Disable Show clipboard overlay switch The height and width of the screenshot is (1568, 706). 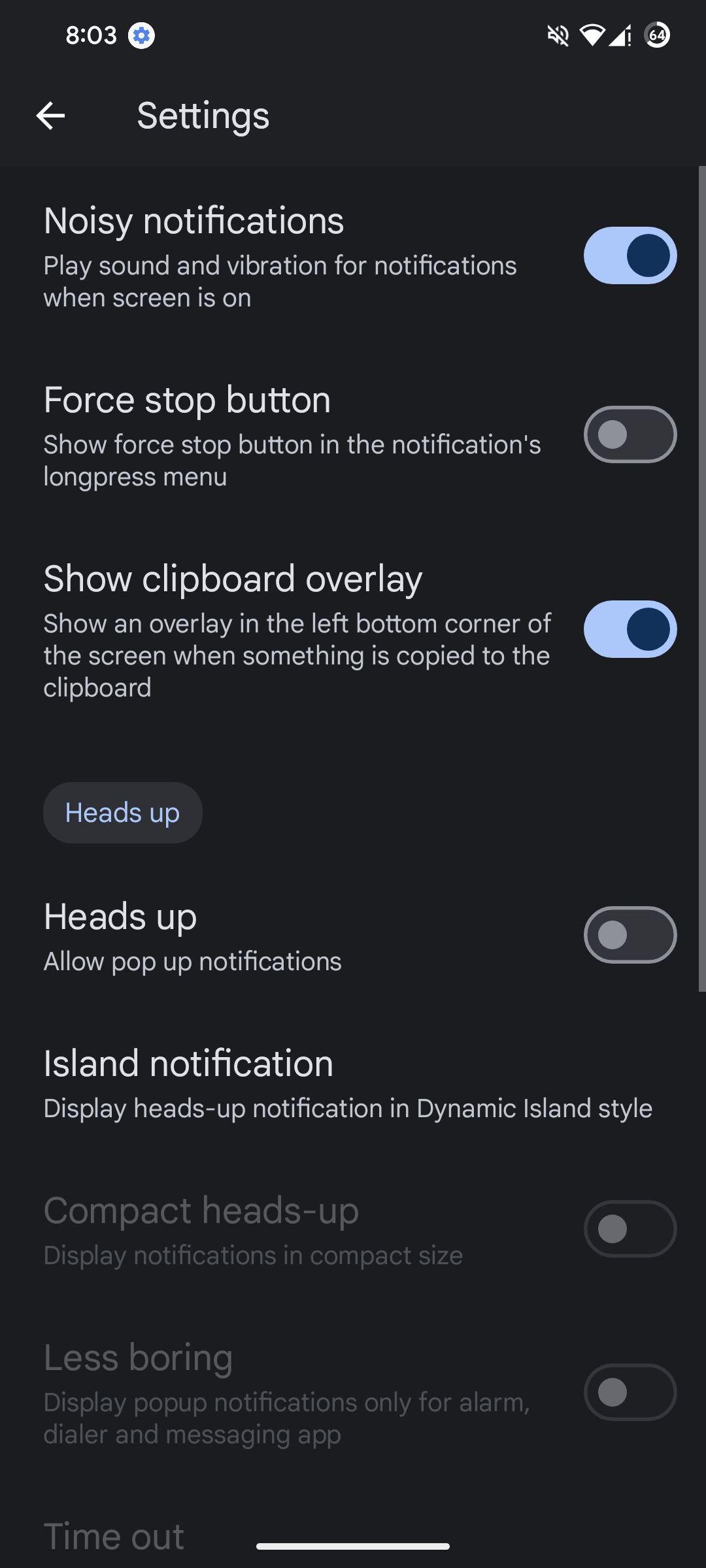tap(630, 629)
